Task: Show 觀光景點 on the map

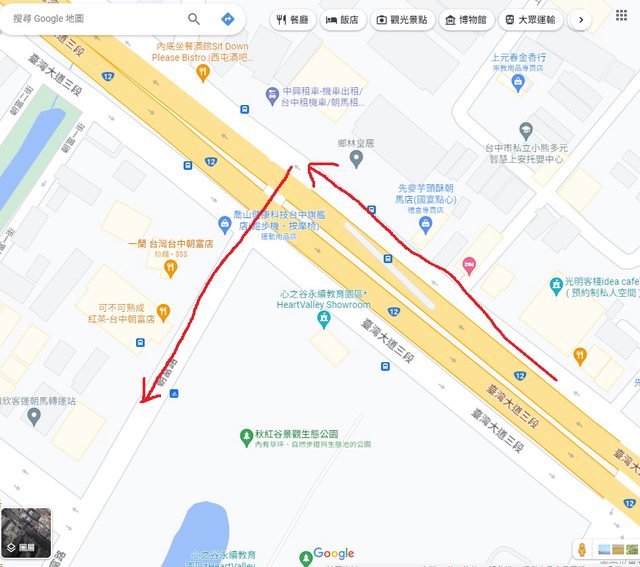Action: [x=401, y=20]
